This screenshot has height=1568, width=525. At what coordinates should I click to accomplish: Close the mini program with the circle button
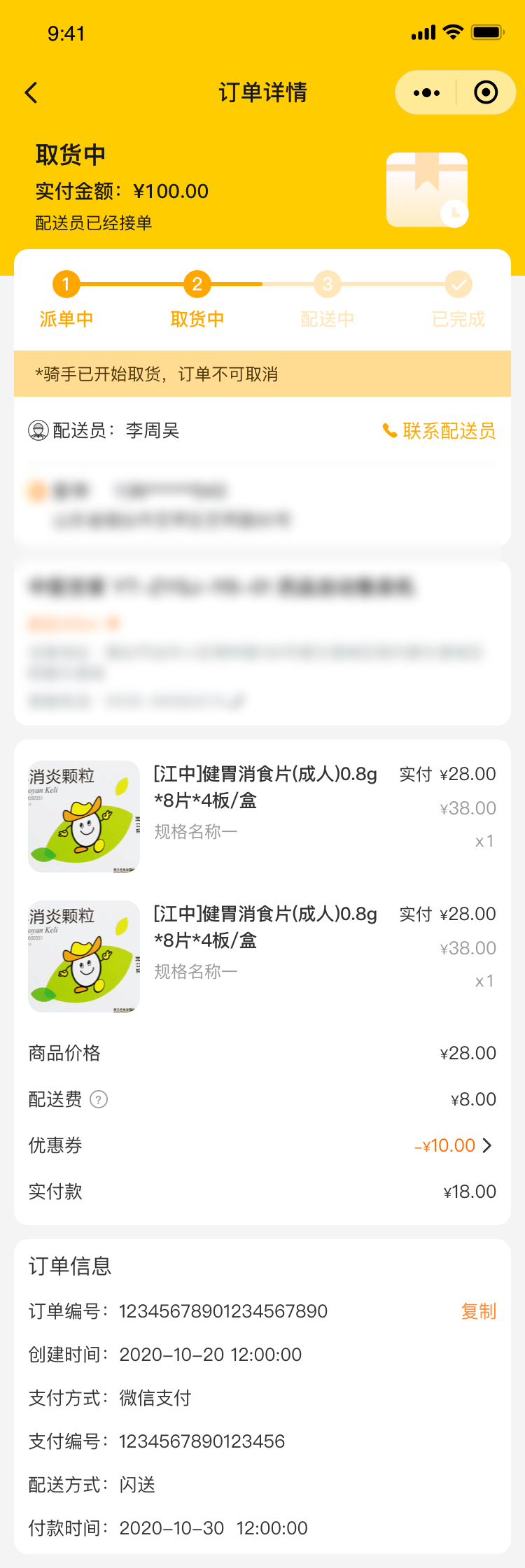486,92
